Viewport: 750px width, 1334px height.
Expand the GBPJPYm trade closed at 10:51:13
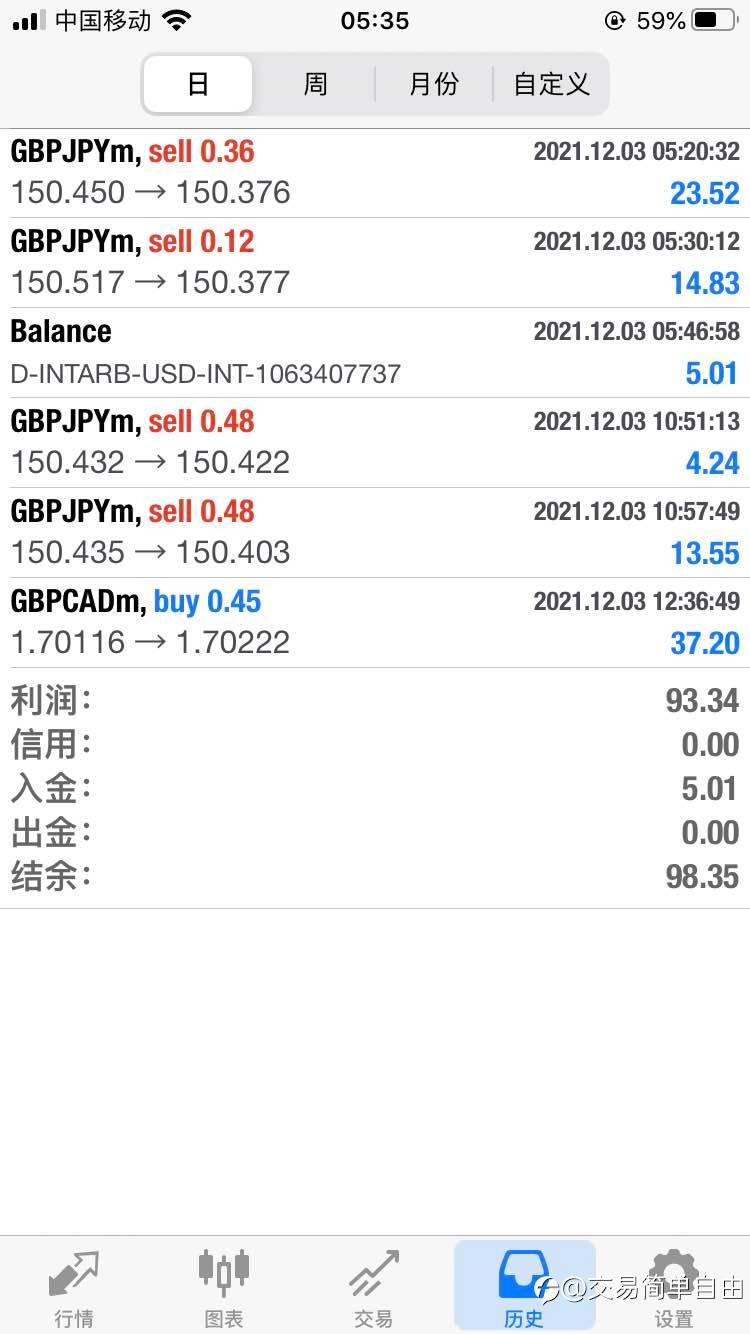click(x=375, y=442)
